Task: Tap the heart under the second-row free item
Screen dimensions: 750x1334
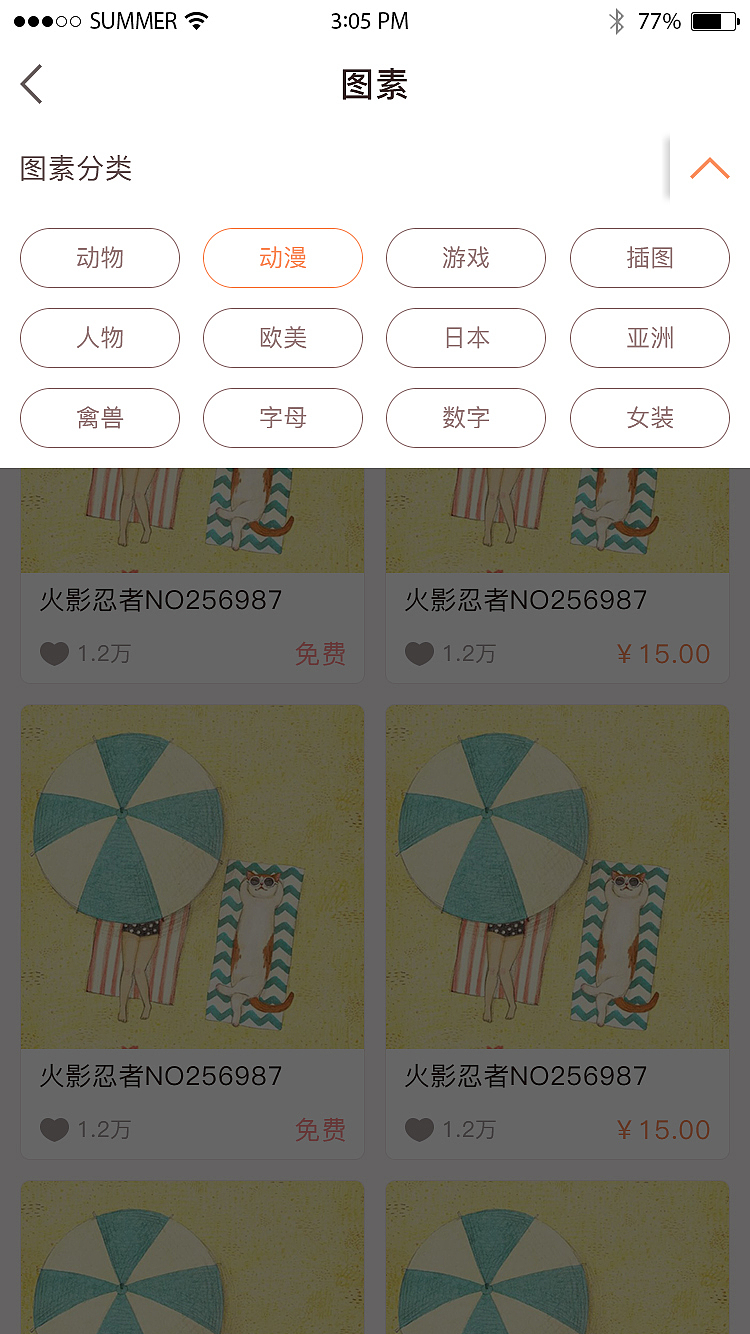Action: 54,1129
